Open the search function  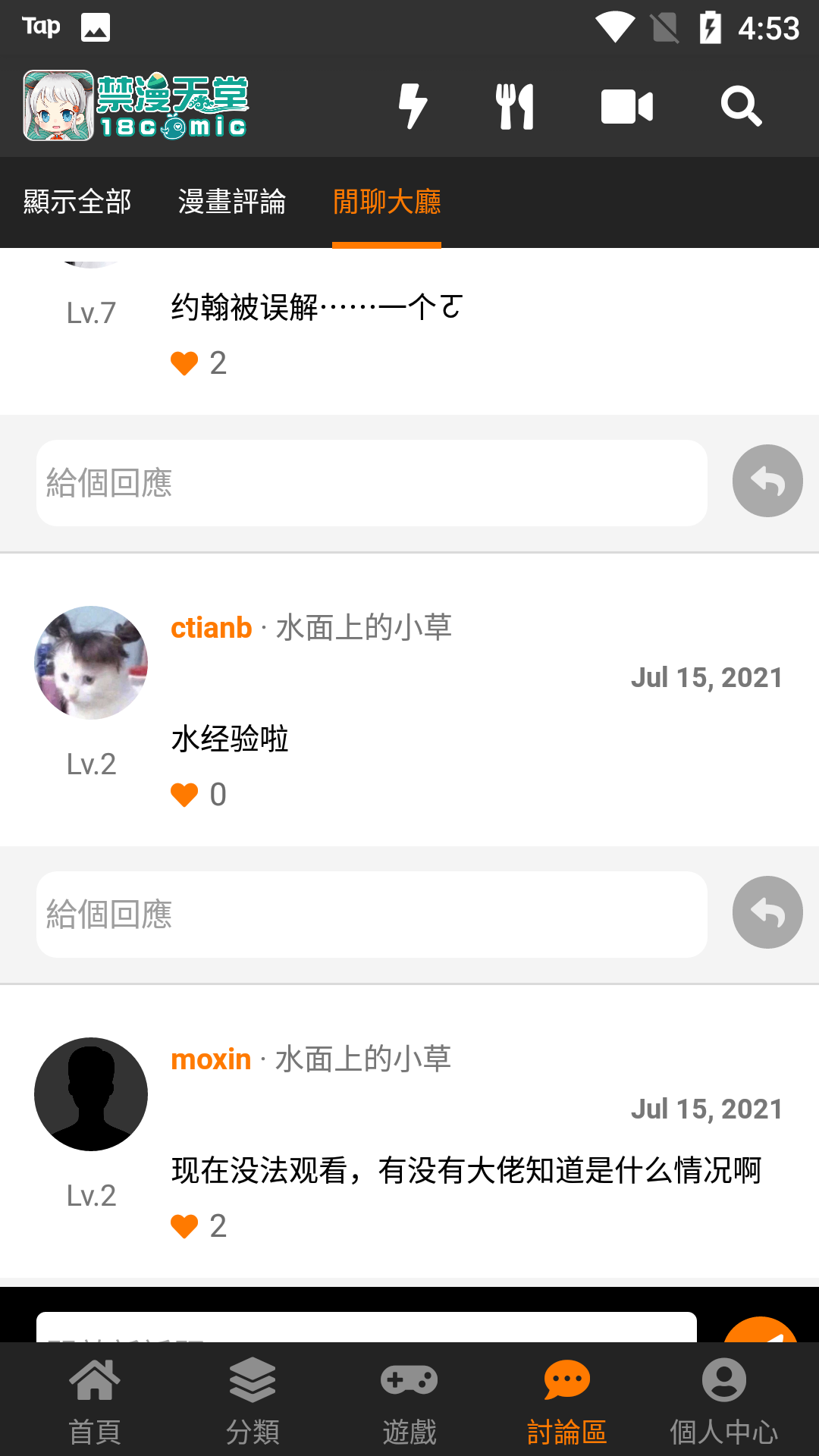[x=741, y=106]
